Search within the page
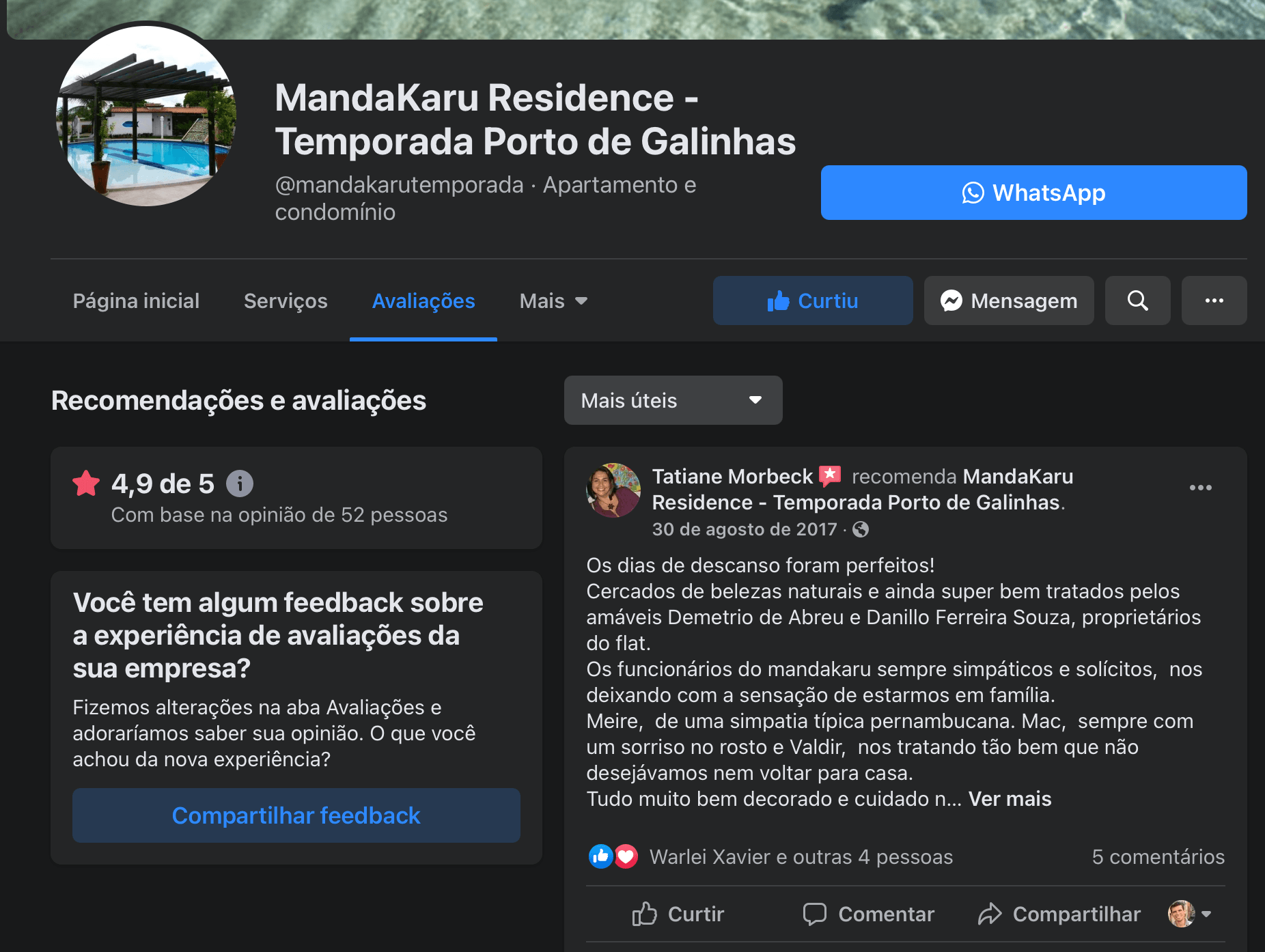 [x=1137, y=301]
